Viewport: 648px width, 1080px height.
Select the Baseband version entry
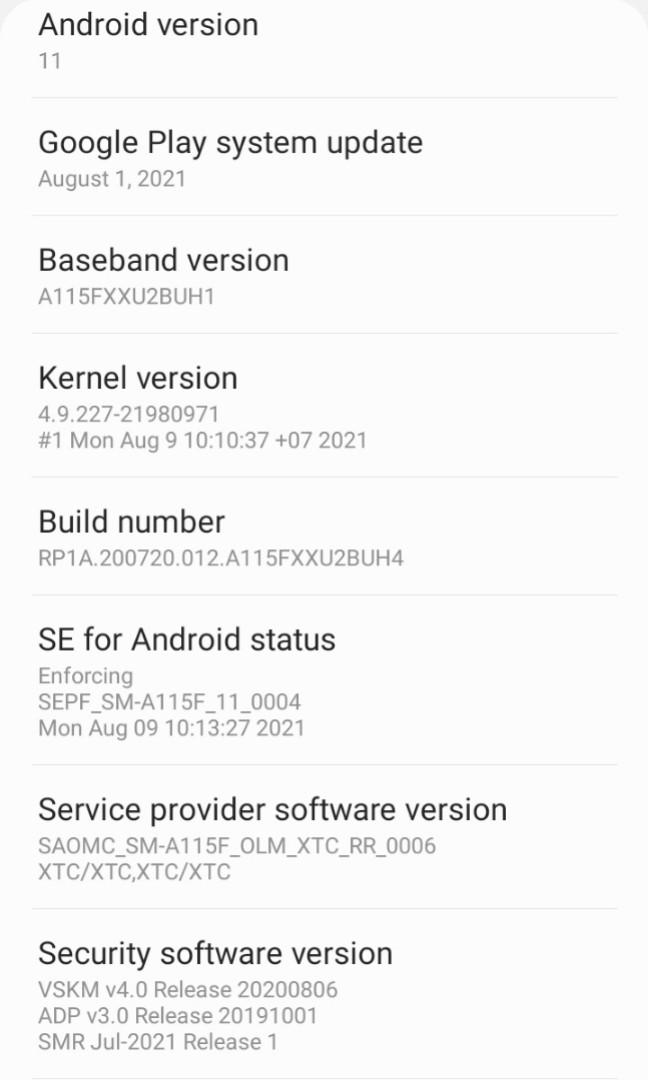pos(324,275)
